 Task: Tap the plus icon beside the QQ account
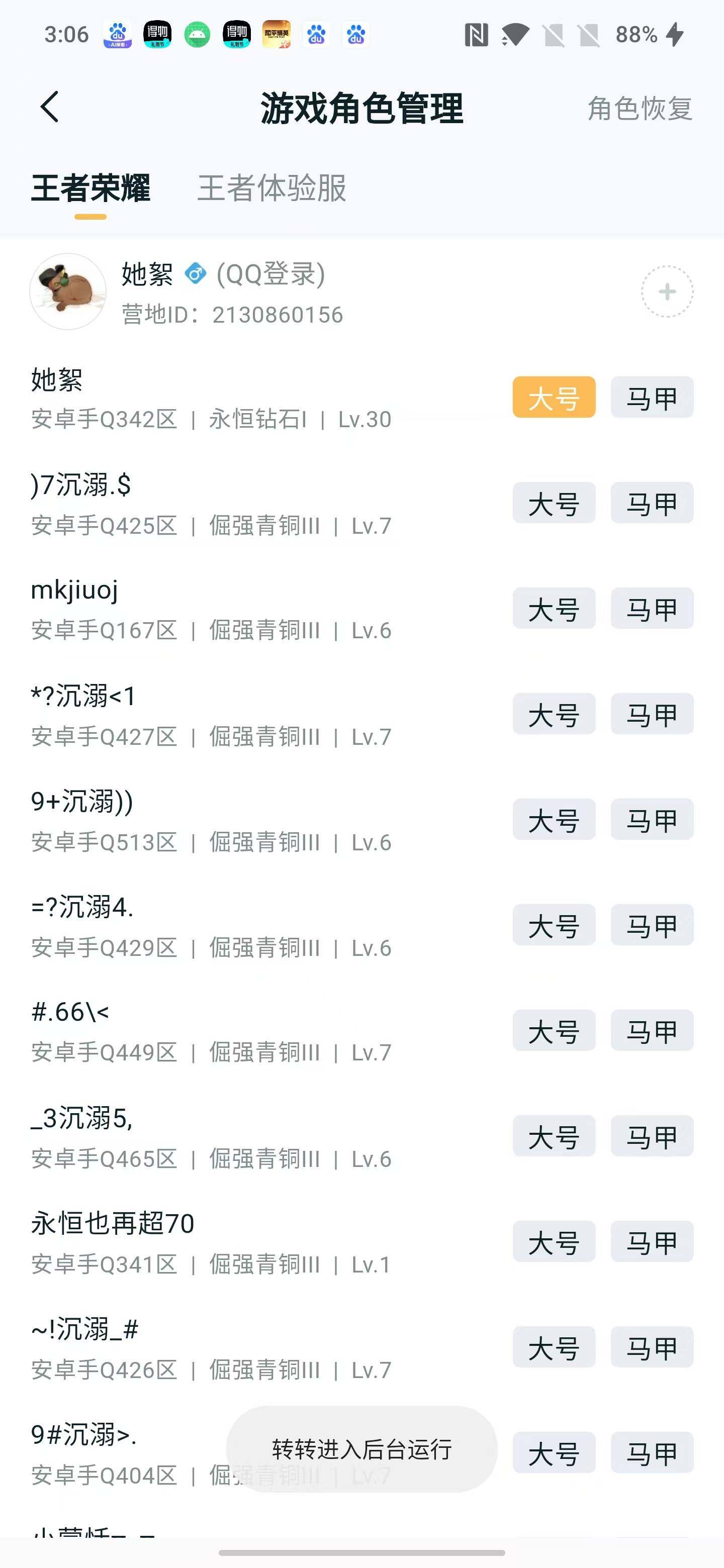coord(667,291)
